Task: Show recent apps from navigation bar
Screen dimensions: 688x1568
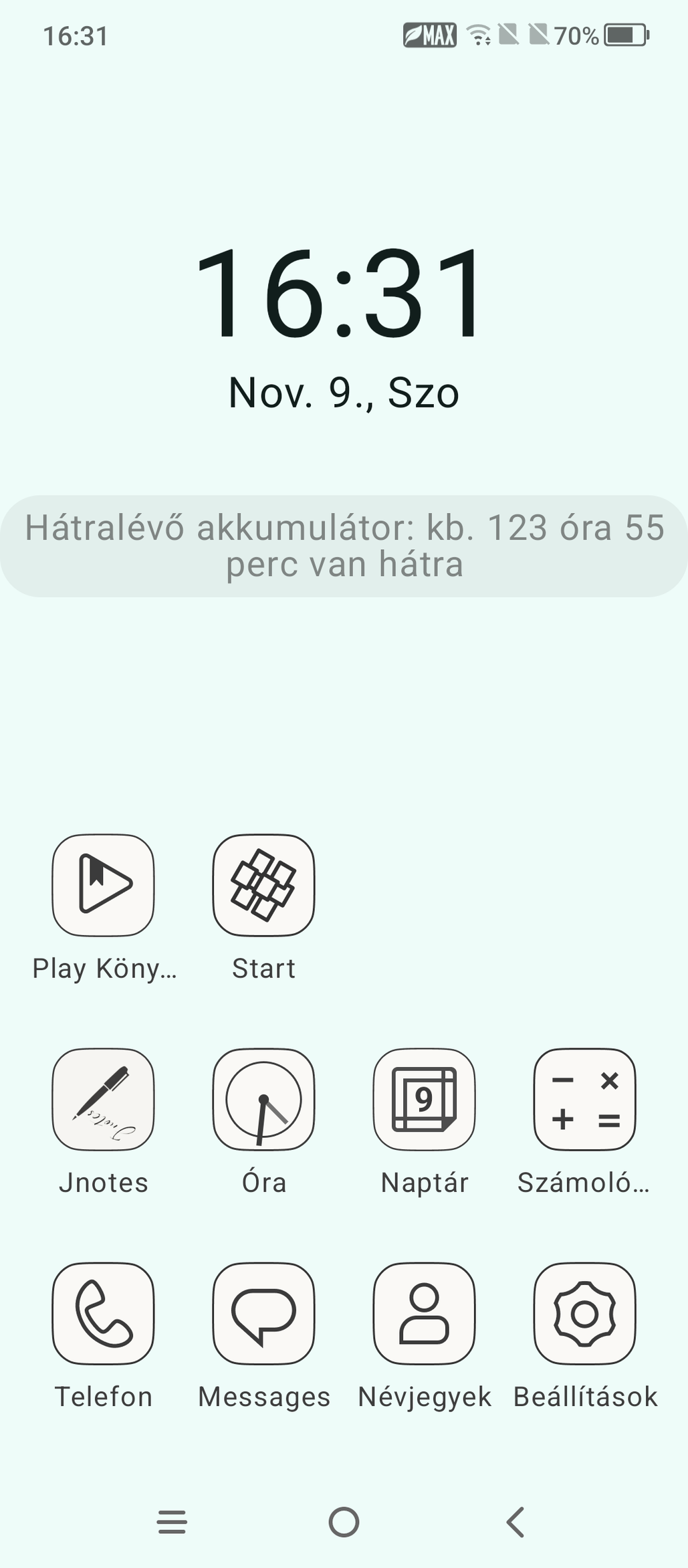Action: (172, 1522)
